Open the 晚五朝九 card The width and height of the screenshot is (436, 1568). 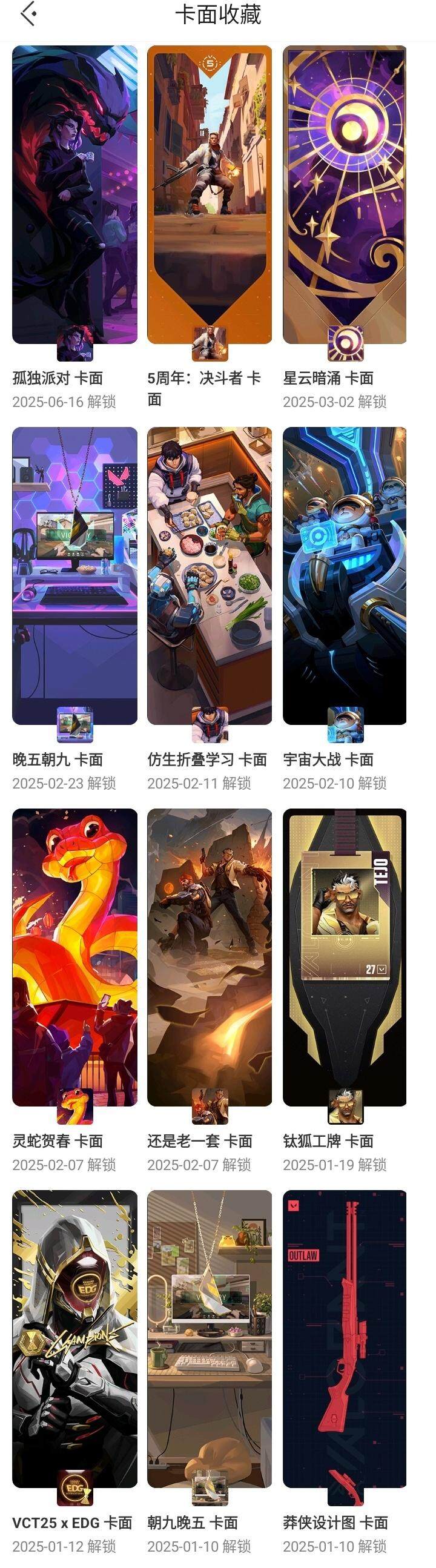(x=74, y=576)
